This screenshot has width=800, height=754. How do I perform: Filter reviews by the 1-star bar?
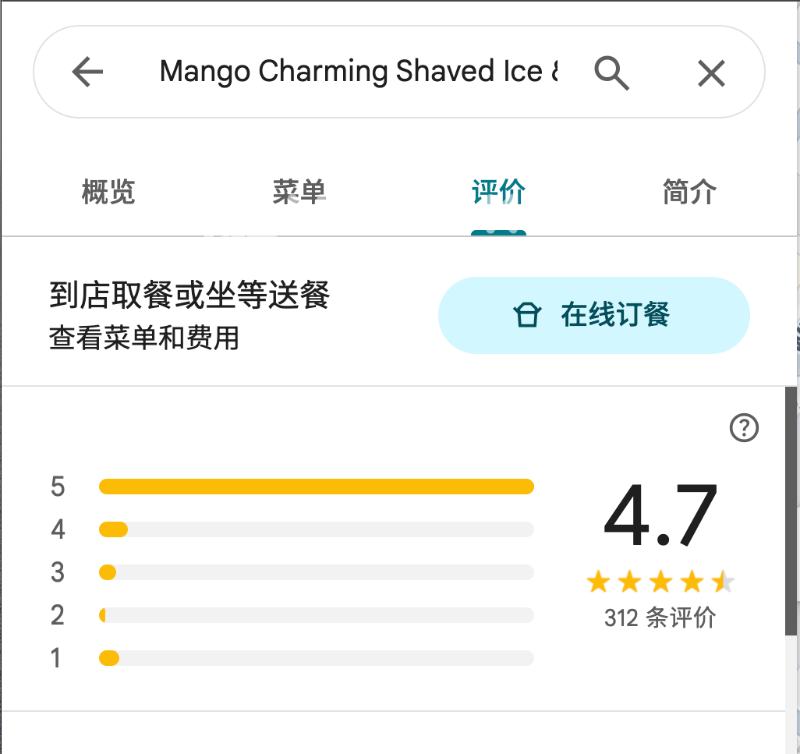(316, 658)
